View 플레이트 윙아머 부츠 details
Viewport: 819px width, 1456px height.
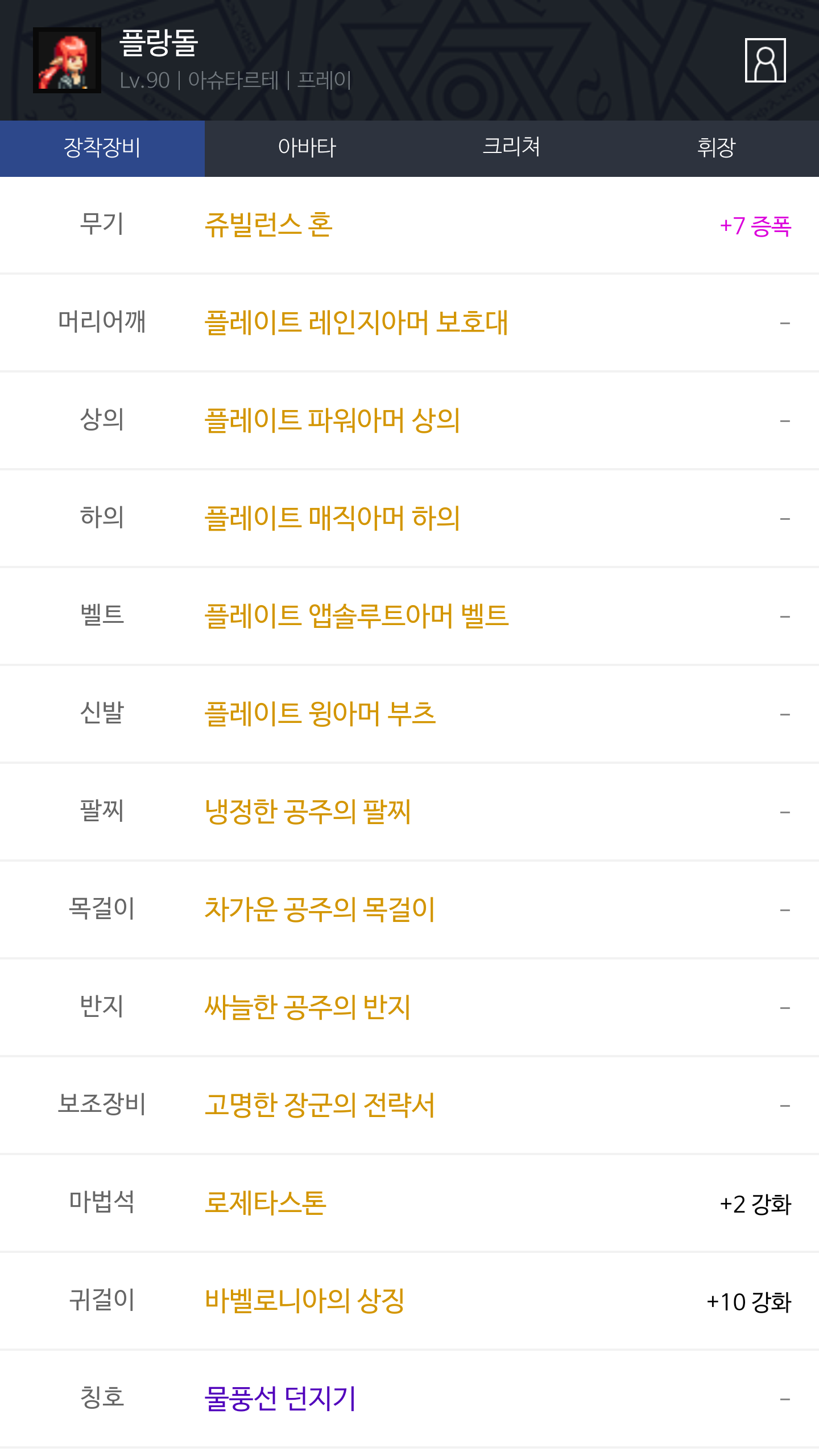pos(320,714)
